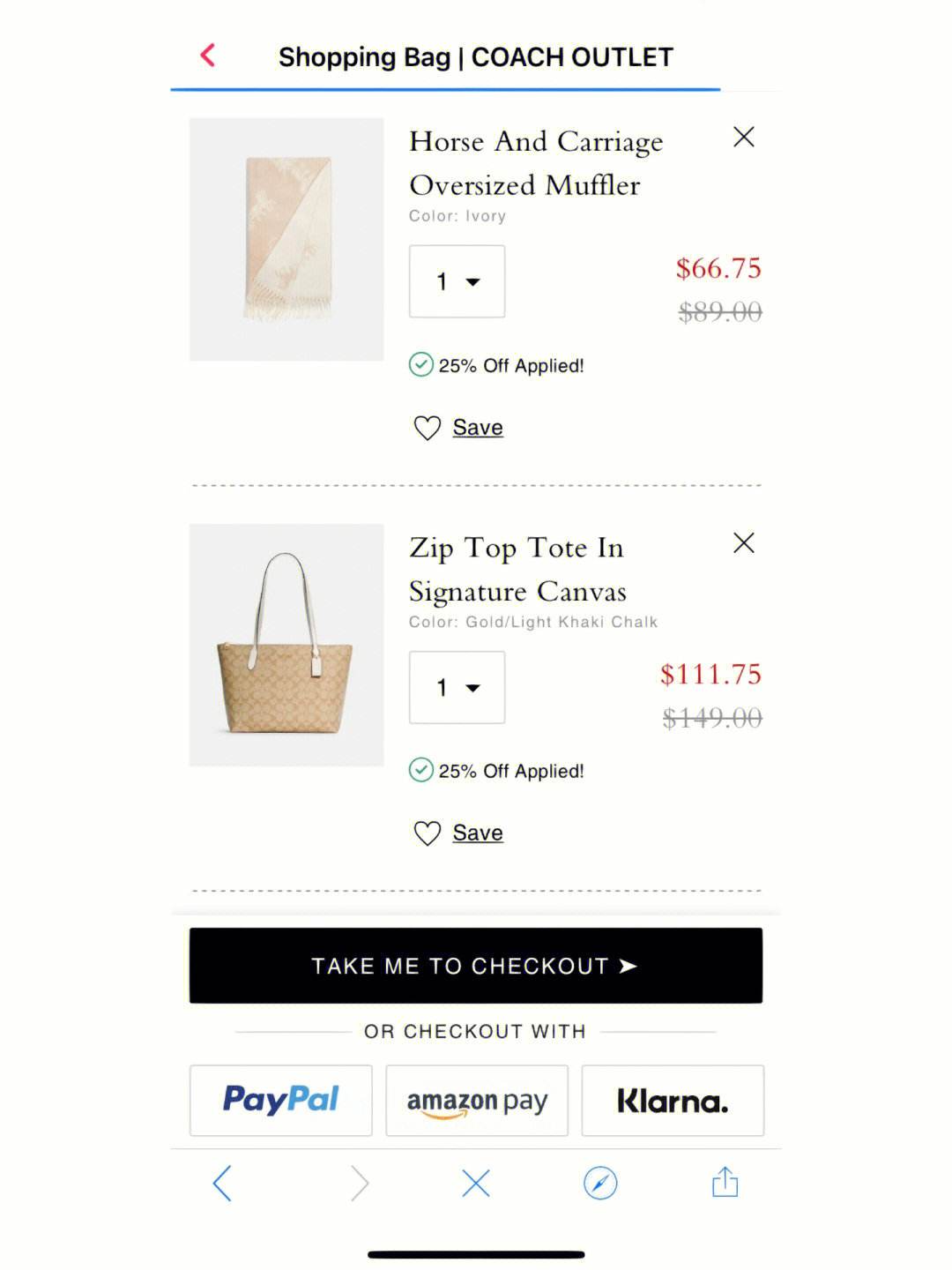
Task: Save the Zip Top Tote for later
Action: 458,833
